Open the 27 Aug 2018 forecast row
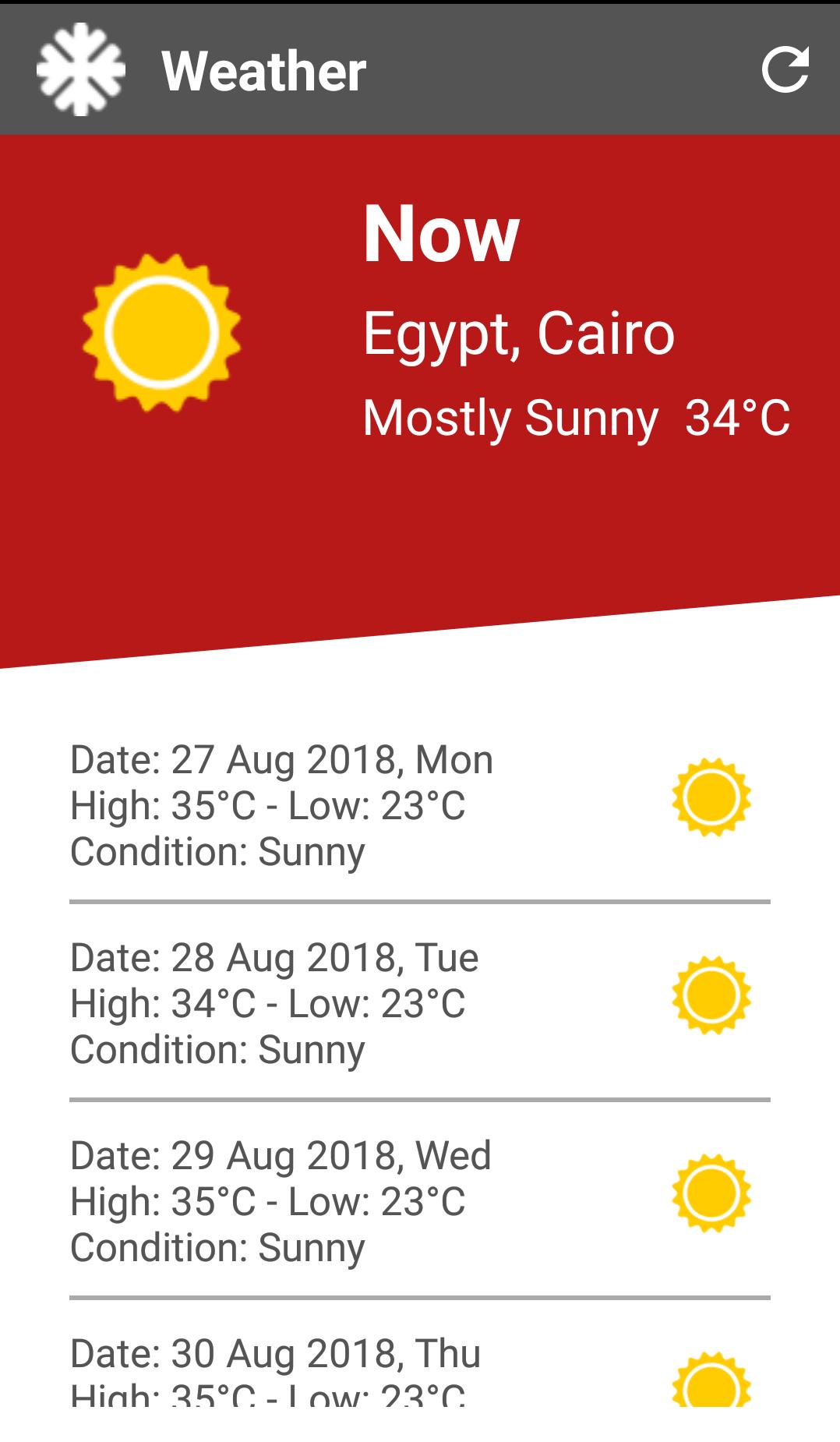Screen dimensions: 840x1442 tap(419, 805)
